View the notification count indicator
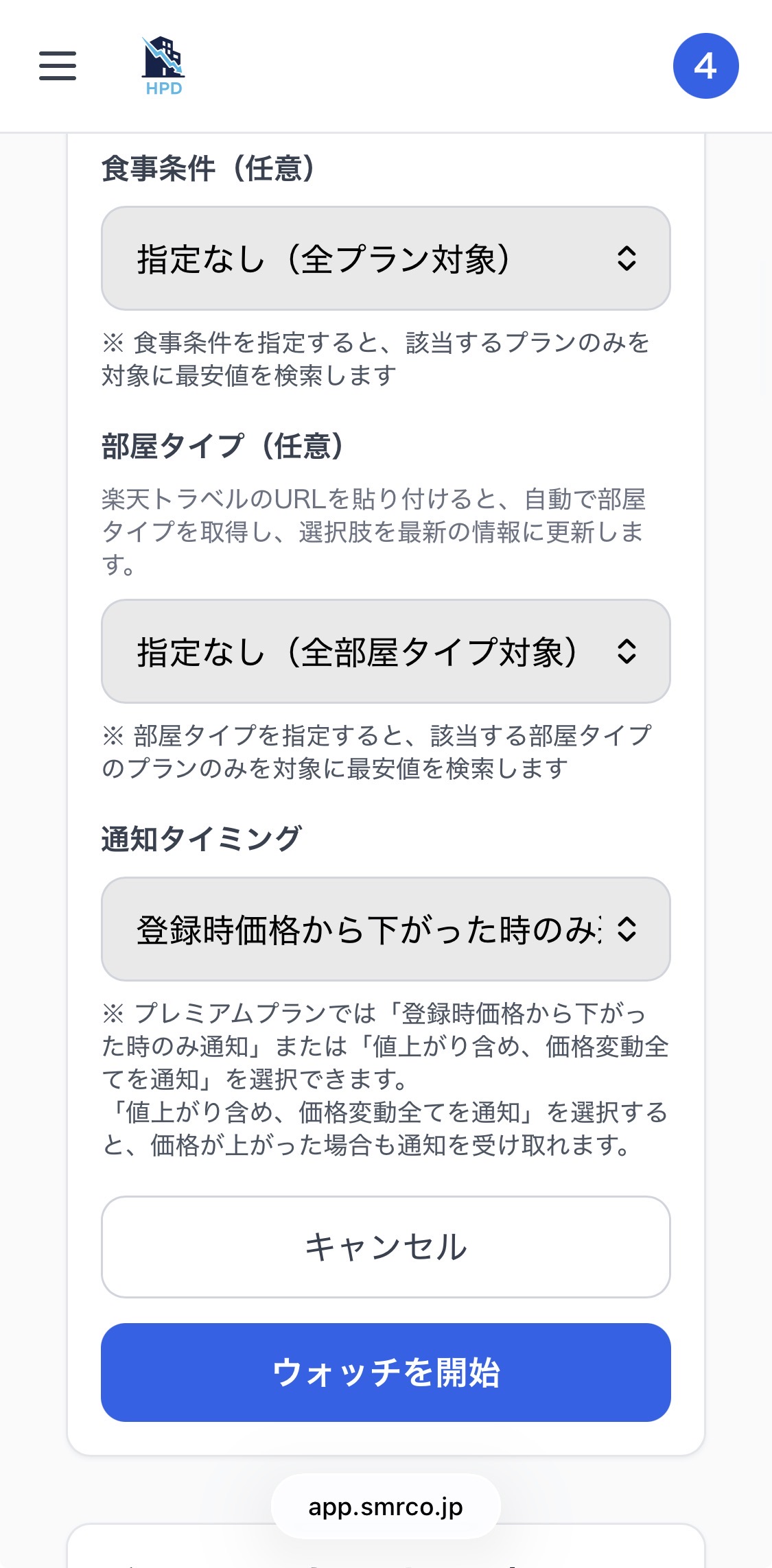This screenshot has width=772, height=1568. point(704,65)
